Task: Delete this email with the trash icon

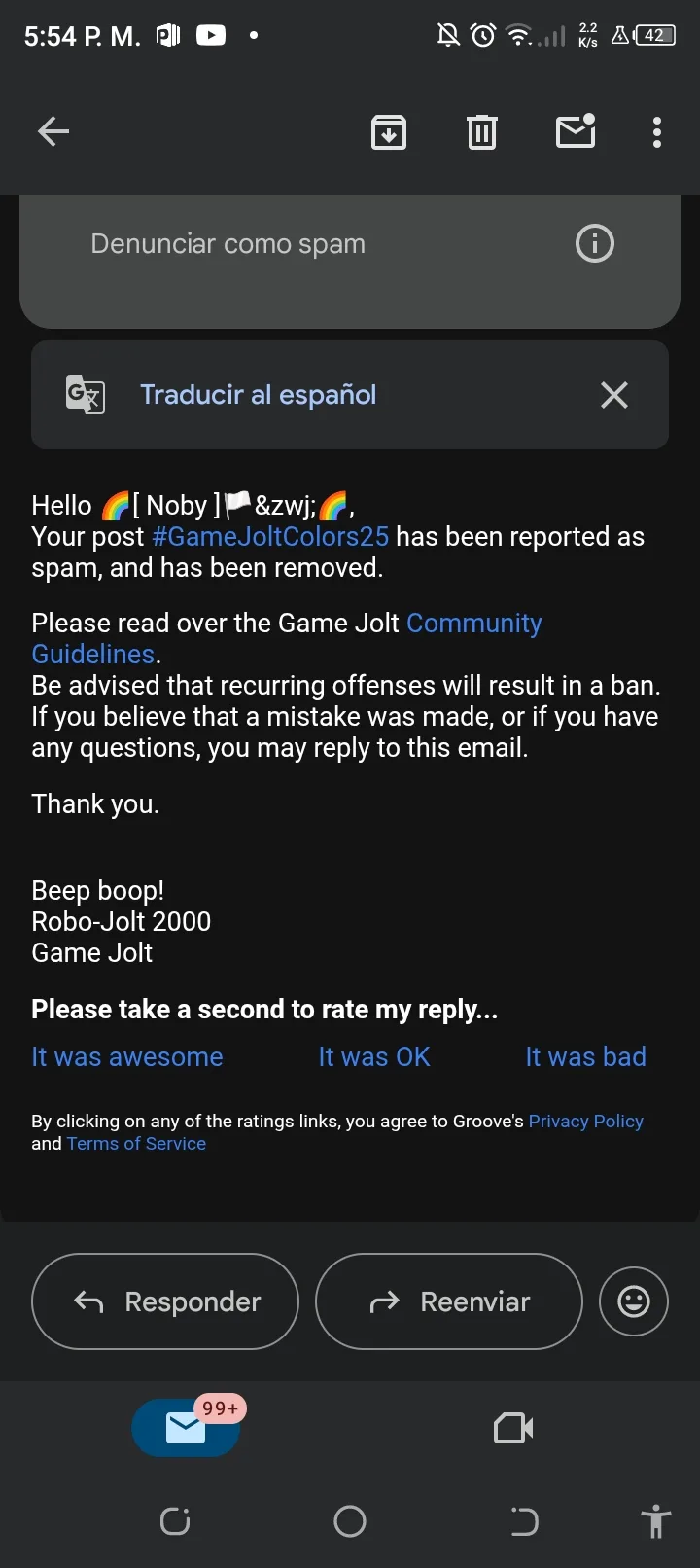Action: 482,131
